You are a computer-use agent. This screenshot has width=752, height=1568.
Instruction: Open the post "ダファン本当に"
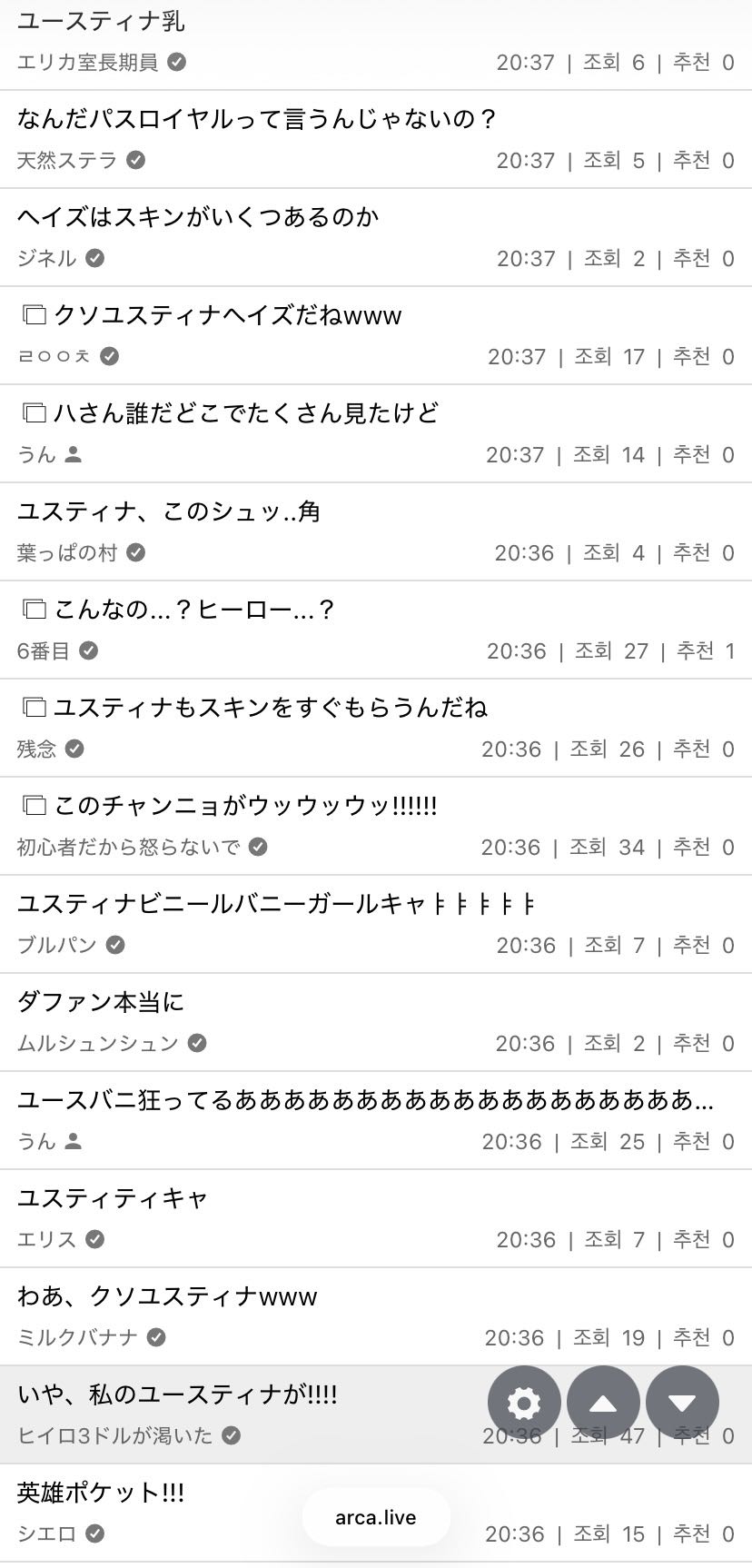[x=101, y=1002]
